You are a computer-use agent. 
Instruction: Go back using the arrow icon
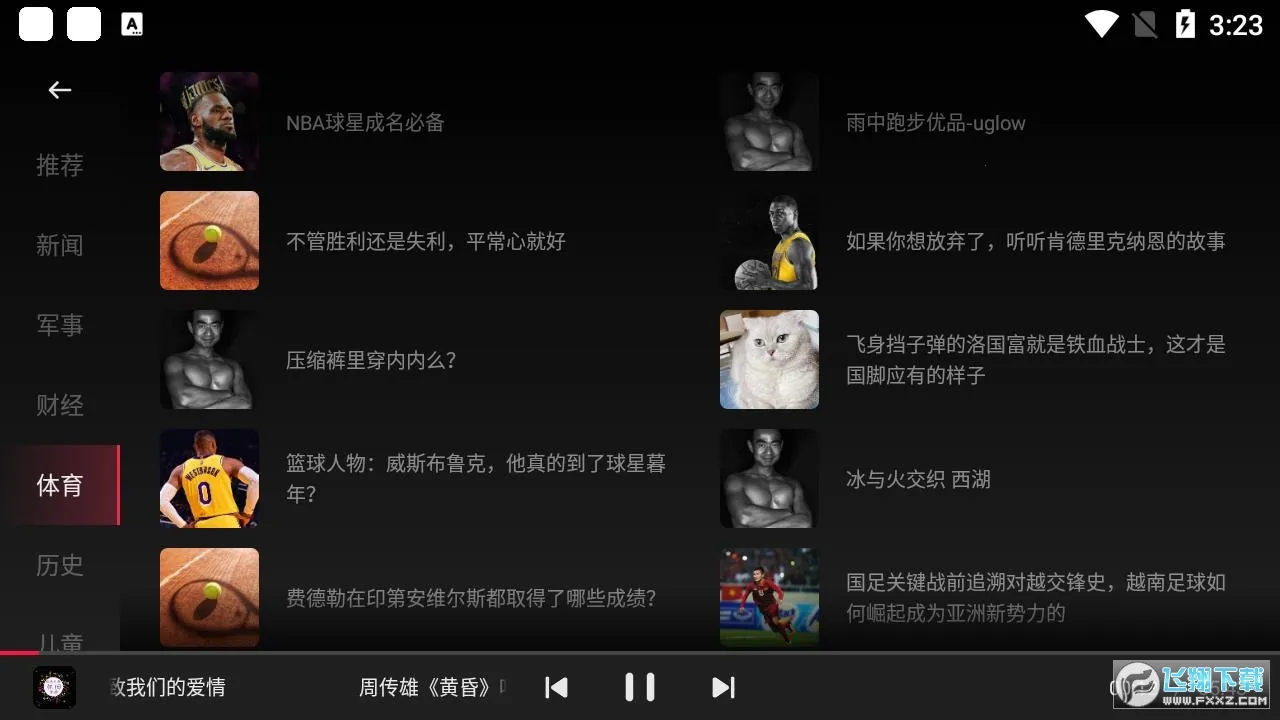click(60, 90)
